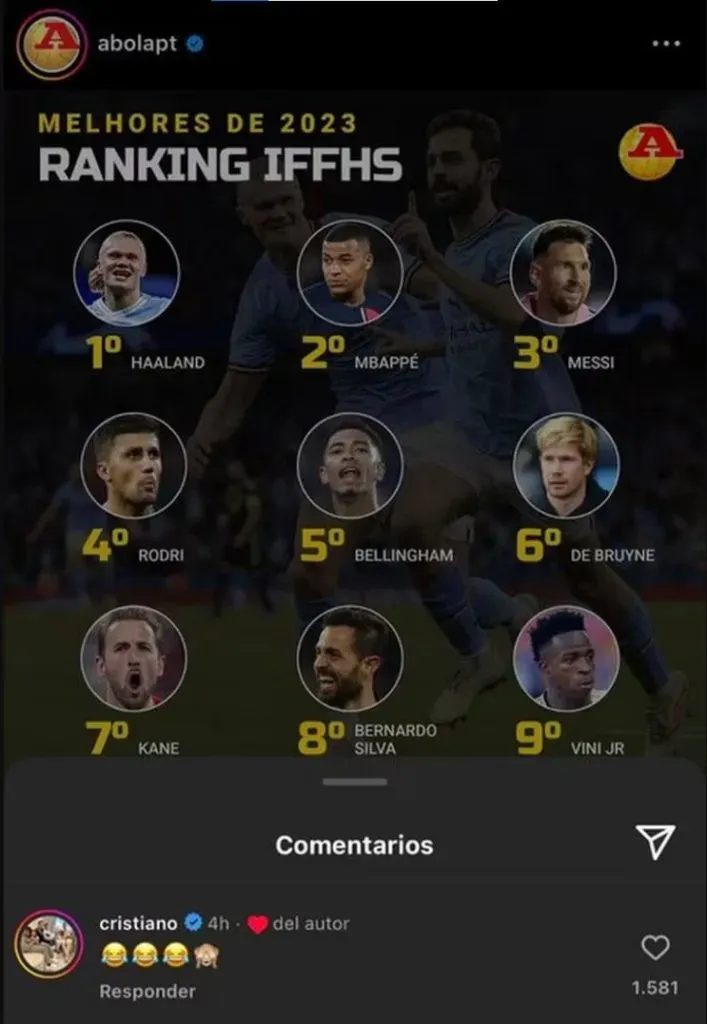The width and height of the screenshot is (707, 1024).
Task: Open the post overflow menu
Action: [665, 44]
